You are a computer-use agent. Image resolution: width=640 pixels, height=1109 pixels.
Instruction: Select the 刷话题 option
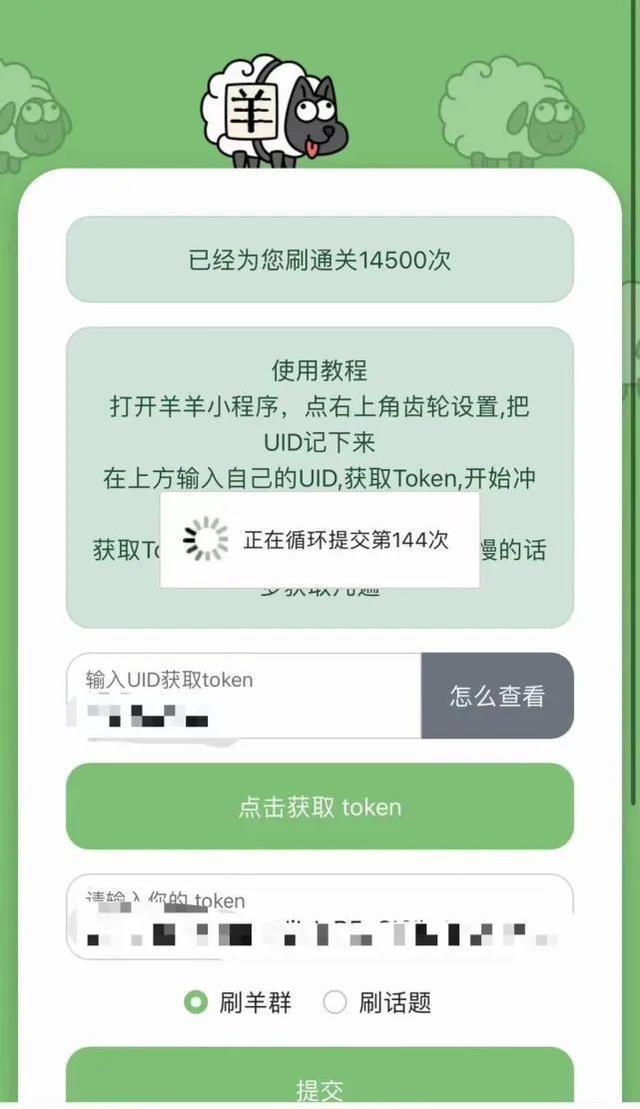pyautogui.click(x=336, y=1002)
